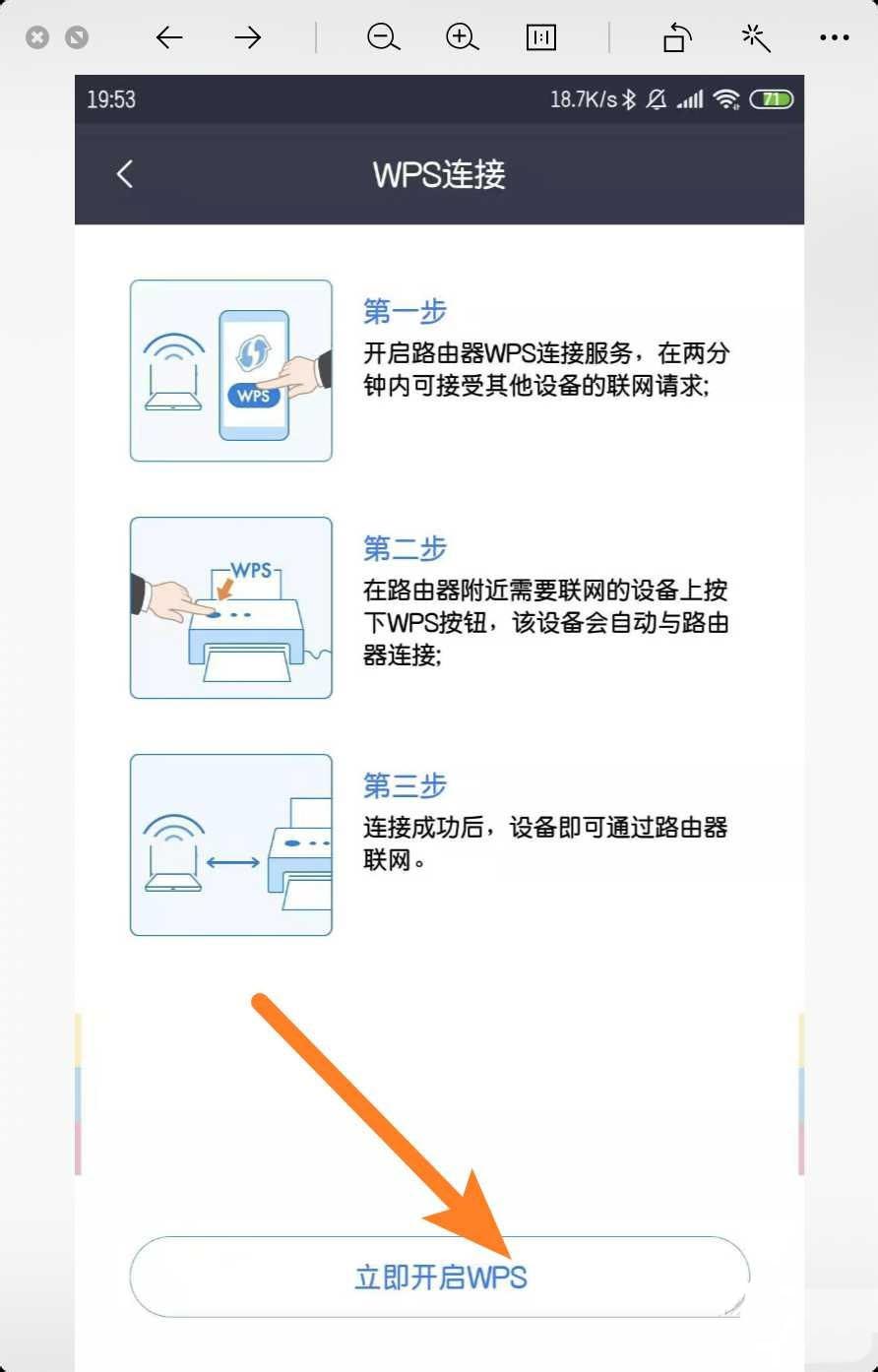Close the viewer window
This screenshot has height=1372, width=878.
(37, 38)
